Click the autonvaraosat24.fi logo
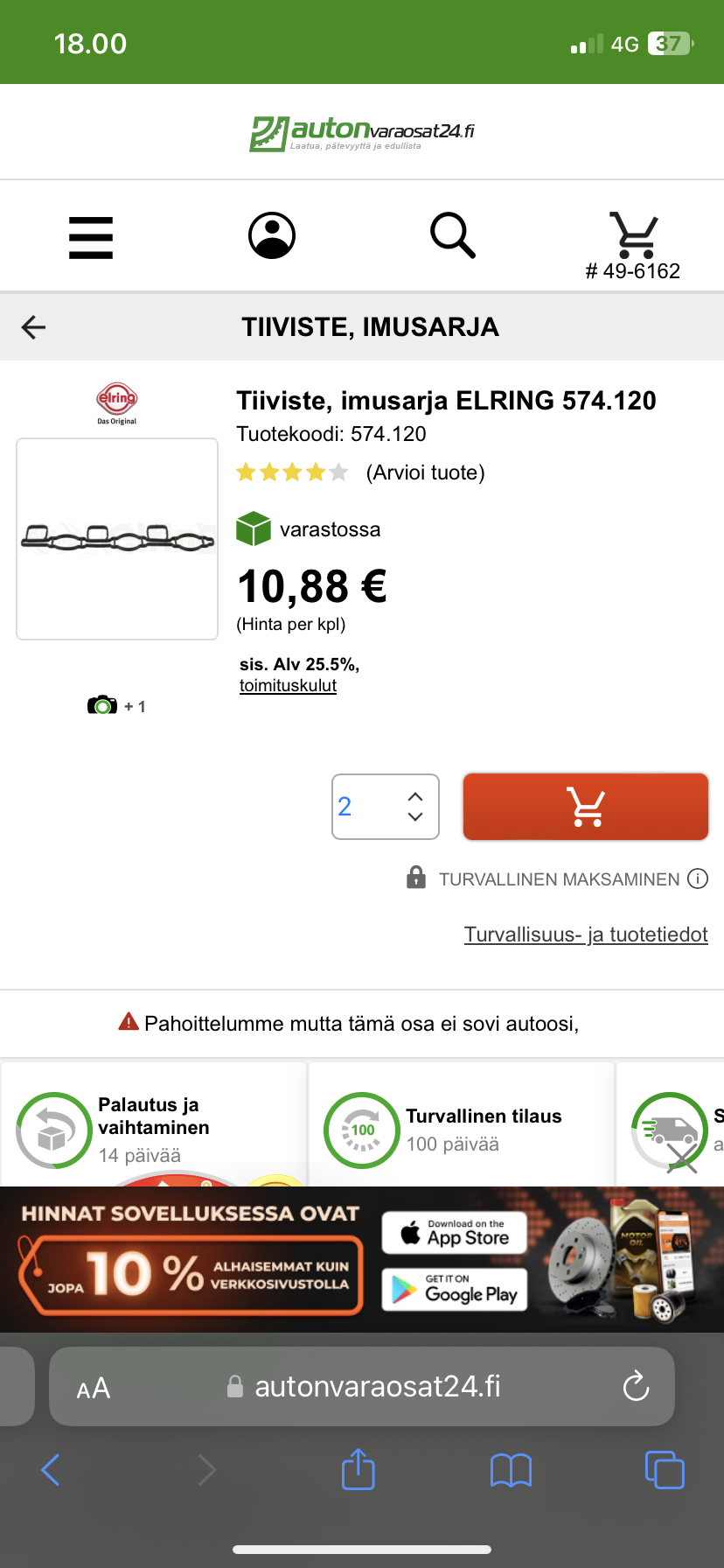Image resolution: width=724 pixels, height=1568 pixels. 362,129
